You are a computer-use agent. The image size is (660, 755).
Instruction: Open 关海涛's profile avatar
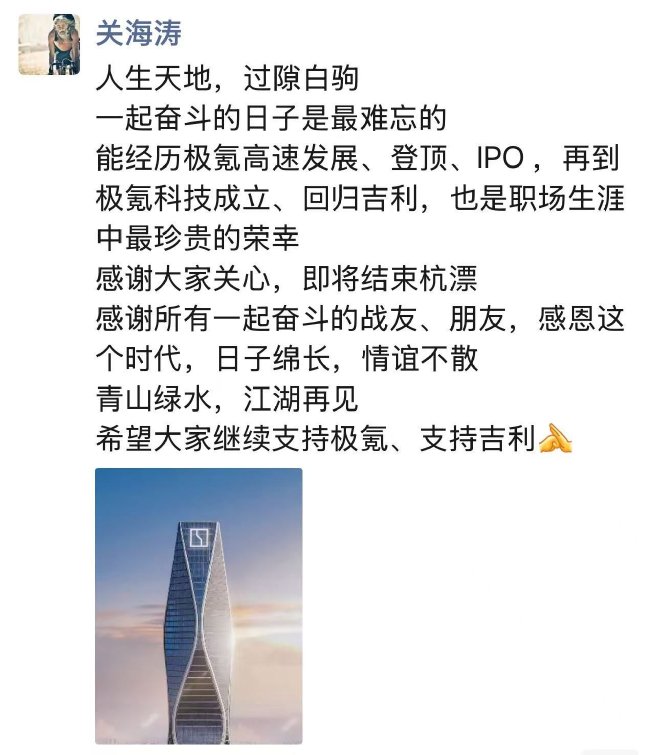click(48, 45)
